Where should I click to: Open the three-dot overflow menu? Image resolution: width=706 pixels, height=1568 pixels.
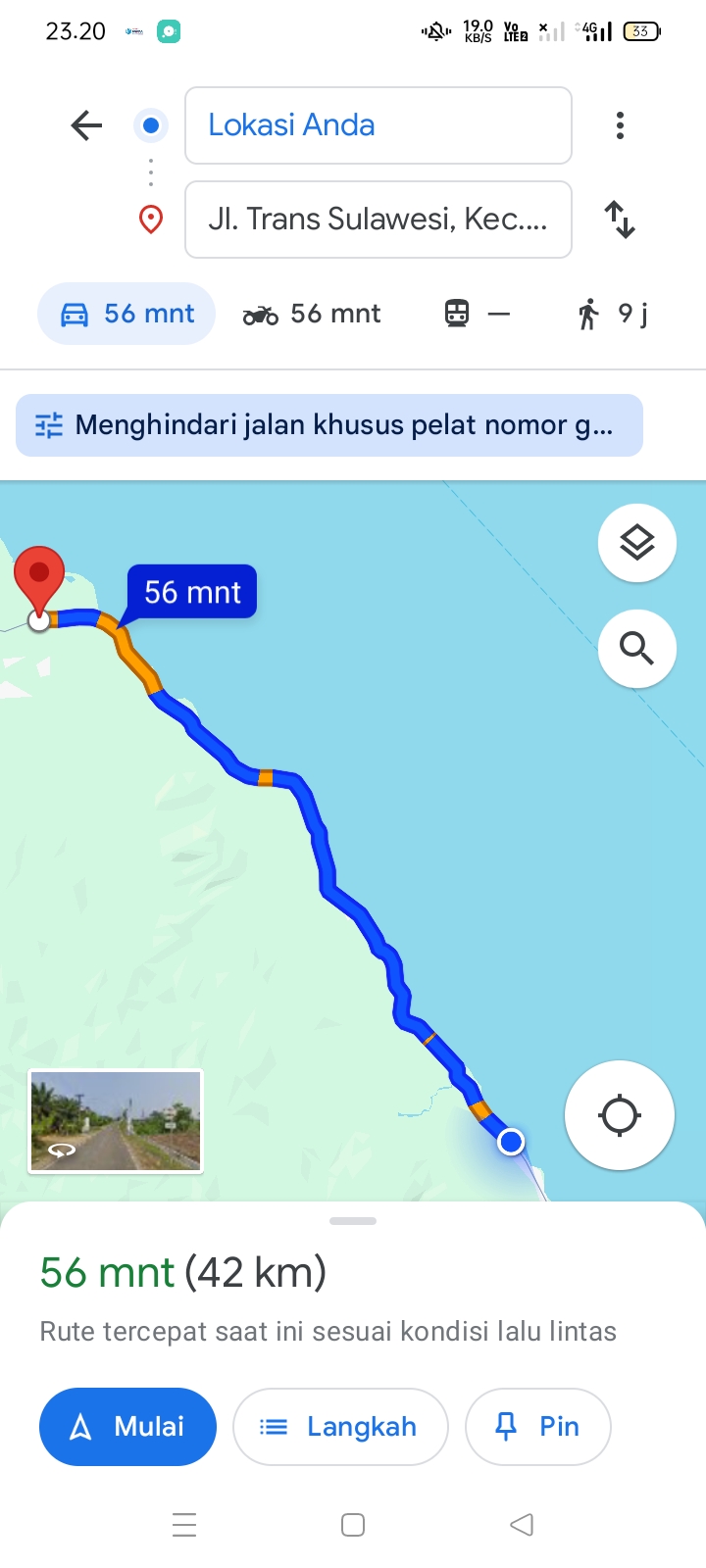(620, 125)
